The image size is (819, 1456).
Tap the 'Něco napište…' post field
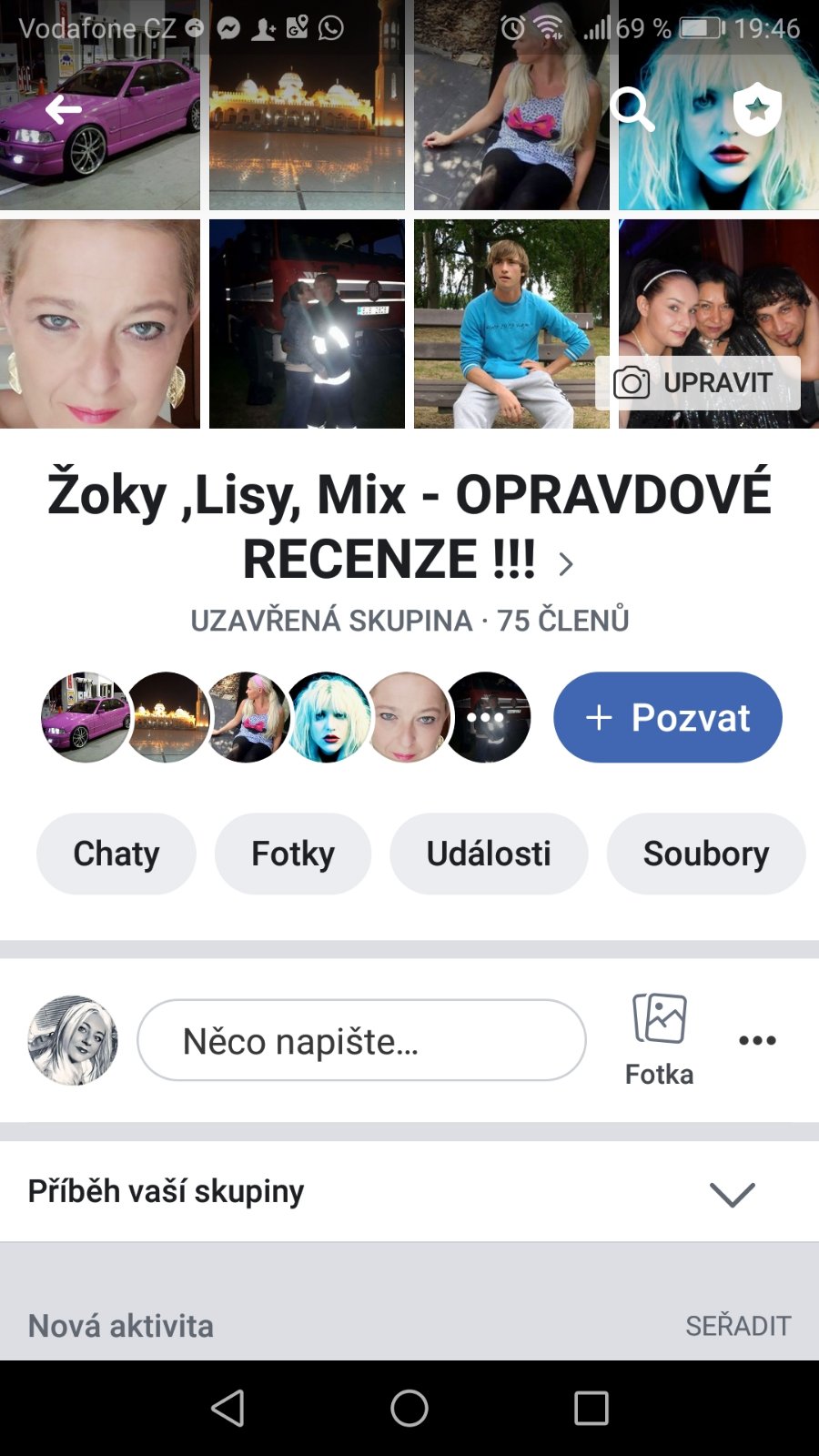click(x=361, y=1040)
